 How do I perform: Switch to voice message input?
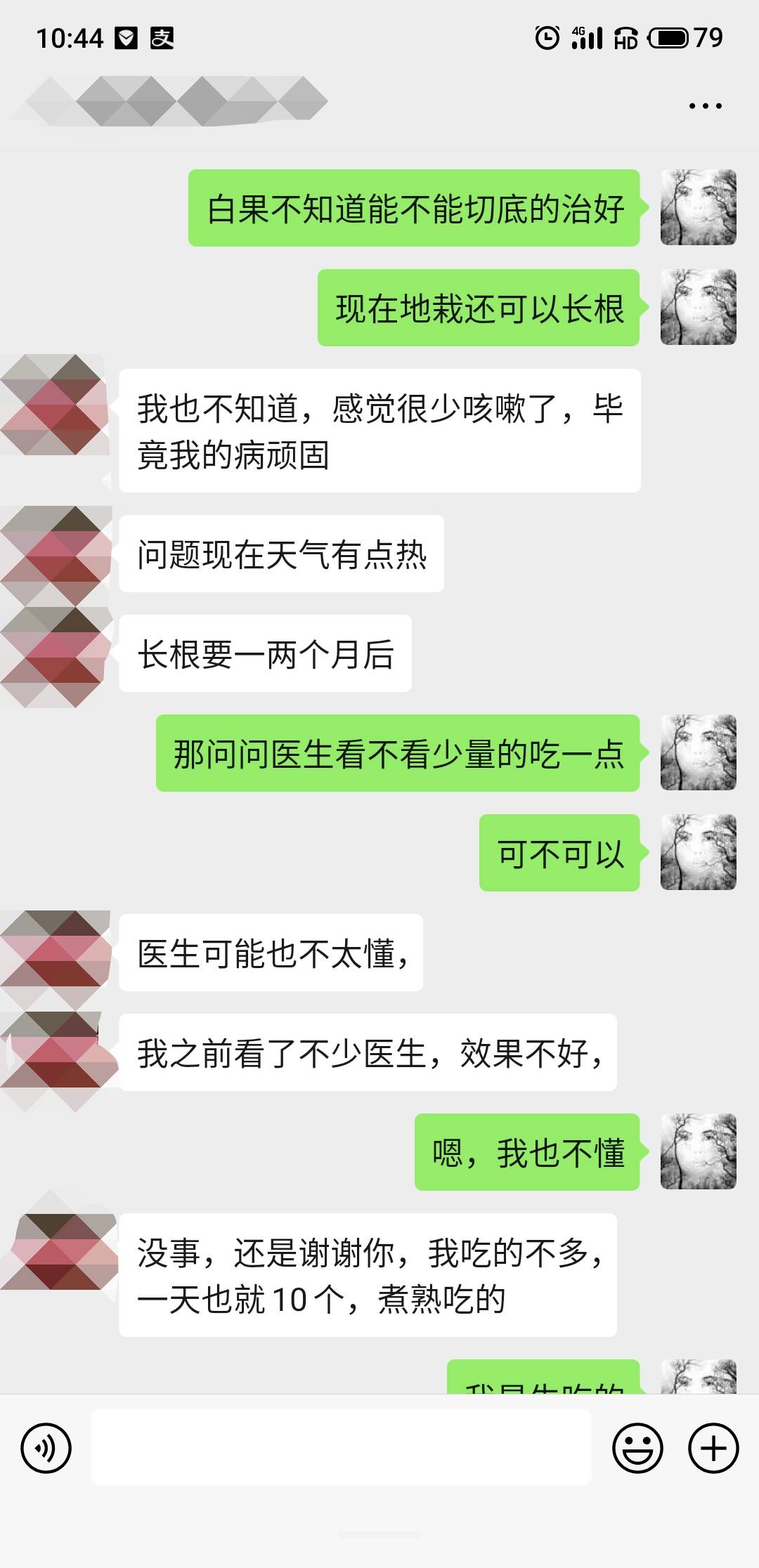coord(46,1448)
